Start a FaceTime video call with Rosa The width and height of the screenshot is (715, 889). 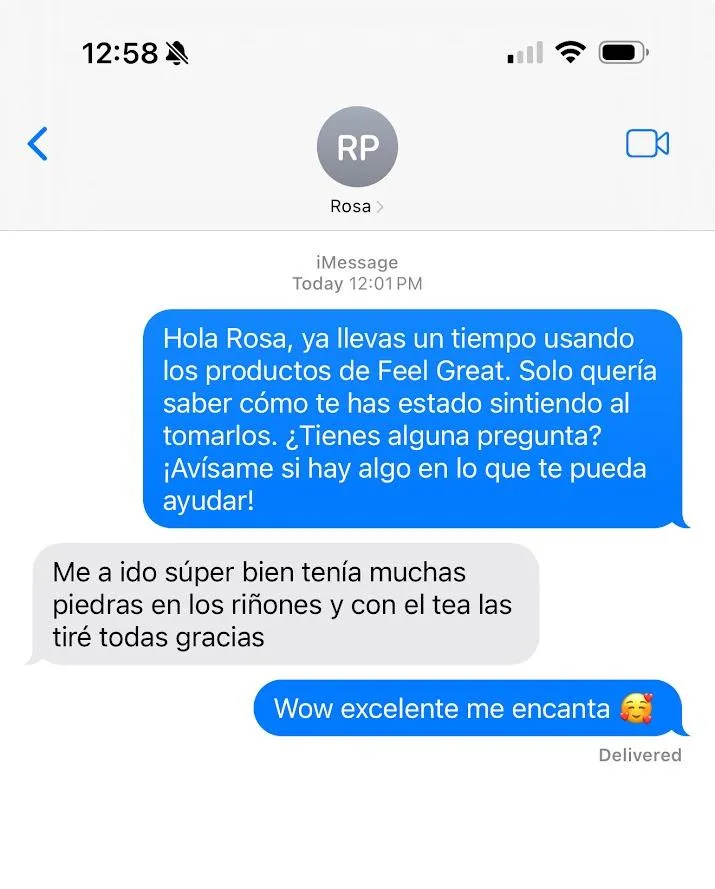click(x=647, y=144)
